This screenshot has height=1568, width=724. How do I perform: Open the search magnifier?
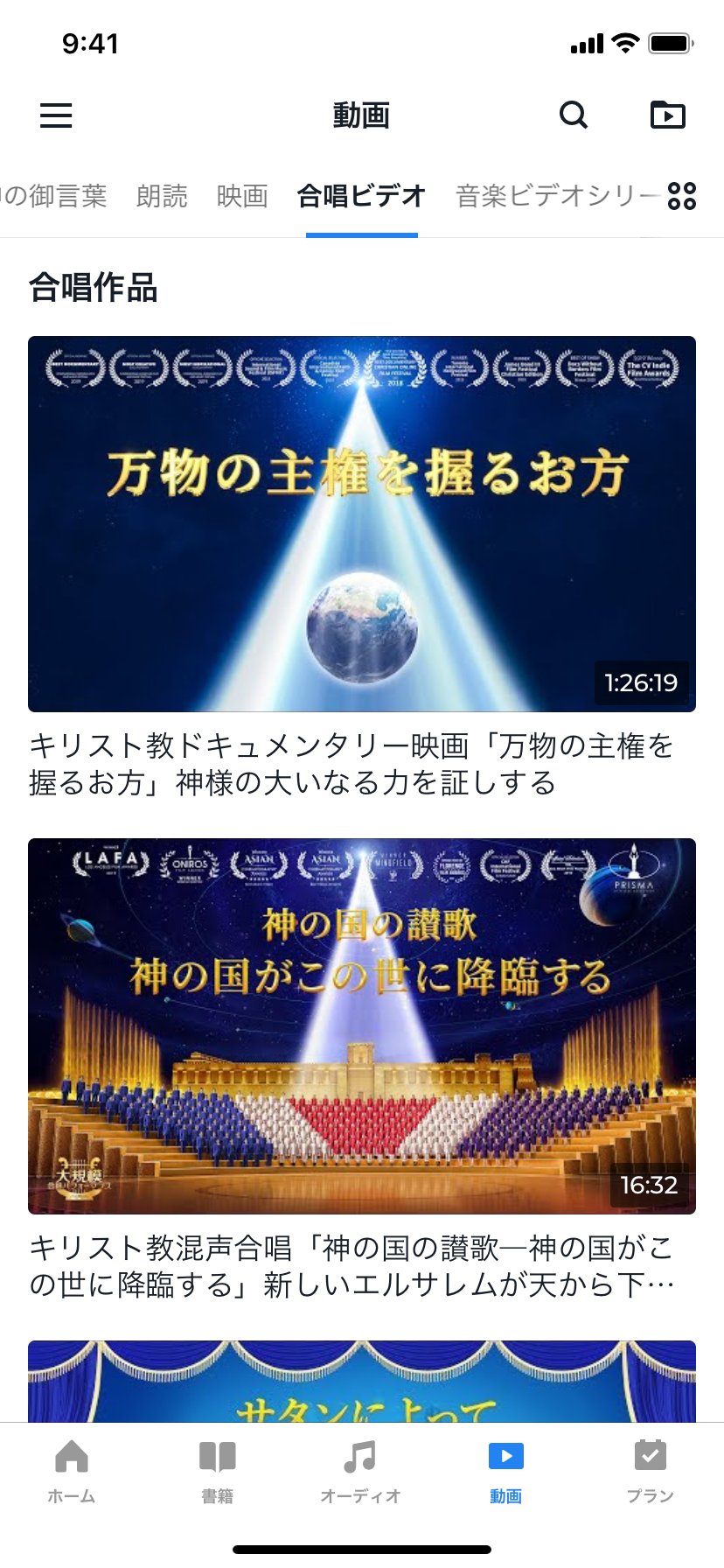(x=574, y=115)
